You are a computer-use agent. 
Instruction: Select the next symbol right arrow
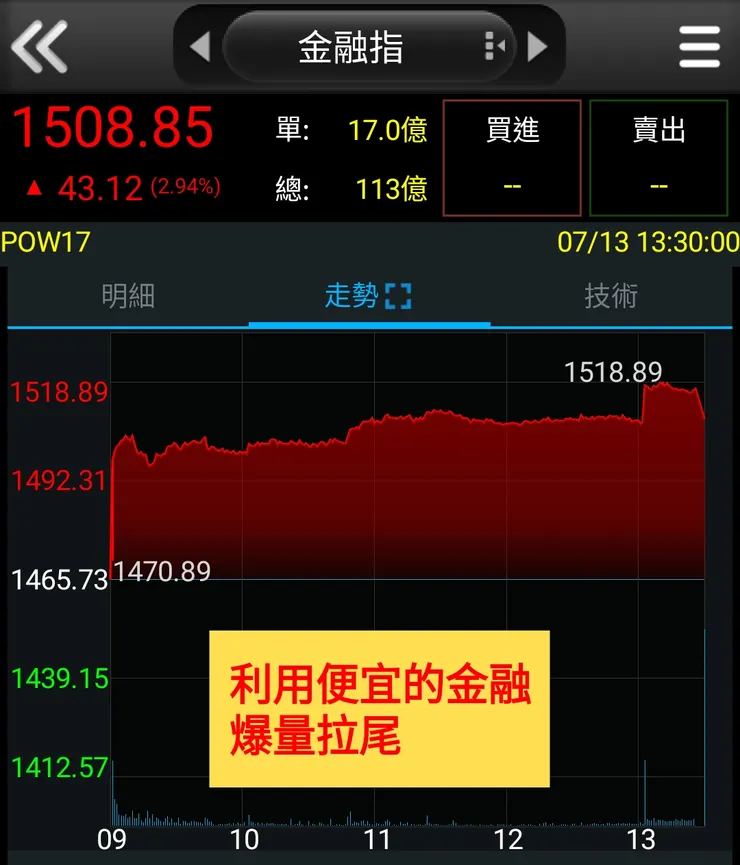[537, 46]
